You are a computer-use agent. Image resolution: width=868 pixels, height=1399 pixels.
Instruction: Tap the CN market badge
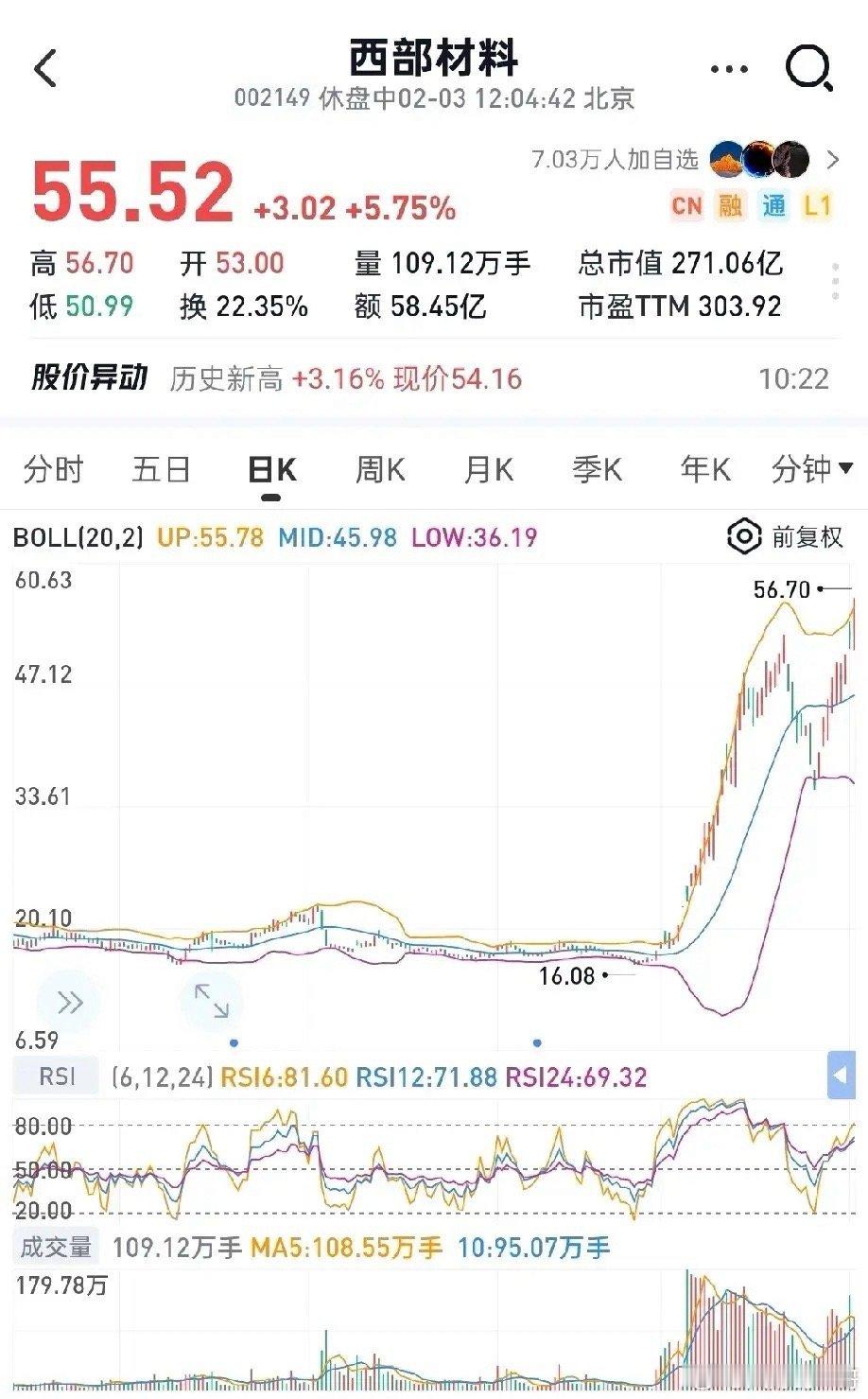coord(686,205)
